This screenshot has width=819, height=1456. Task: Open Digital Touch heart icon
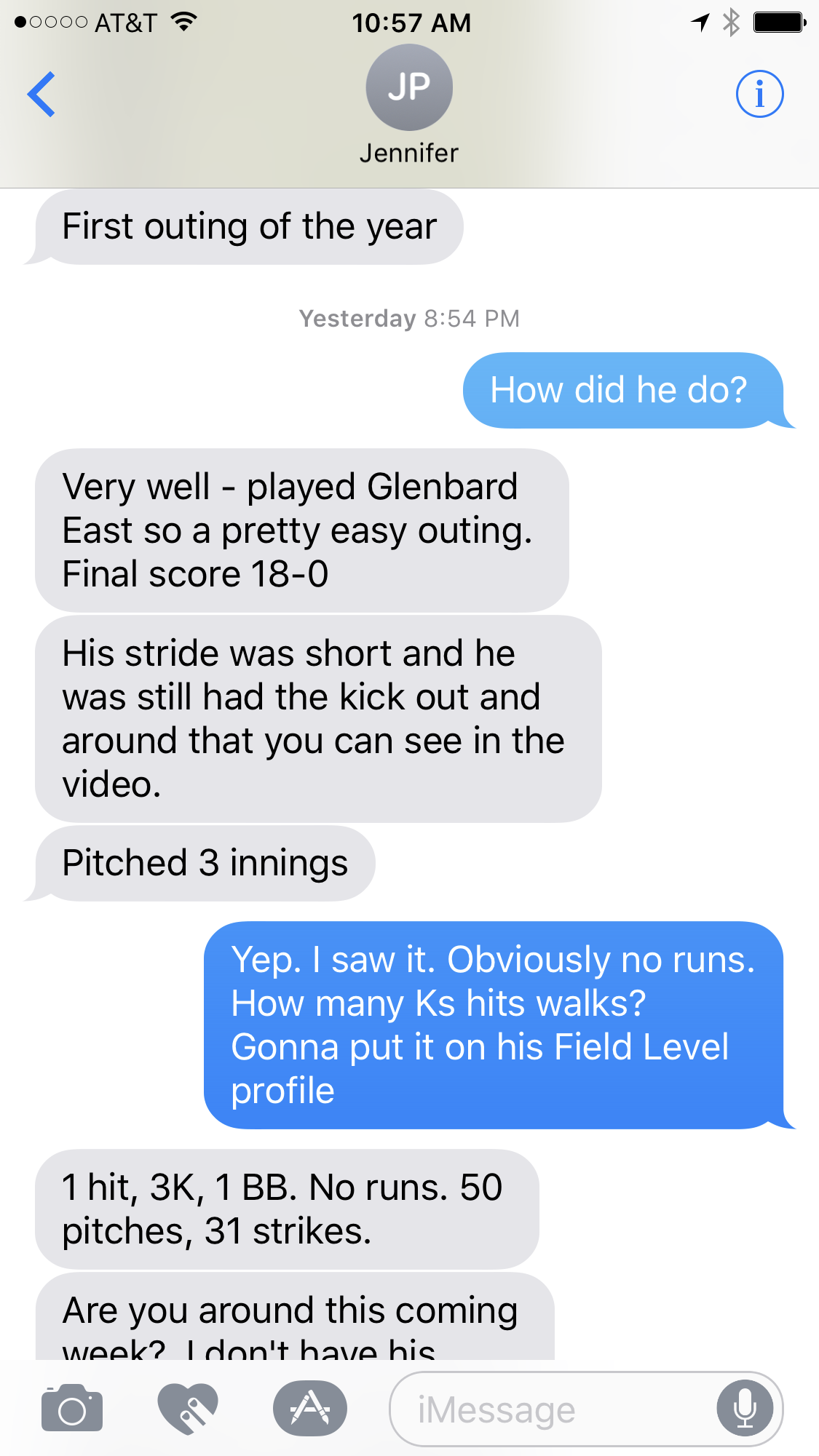[x=188, y=1409]
